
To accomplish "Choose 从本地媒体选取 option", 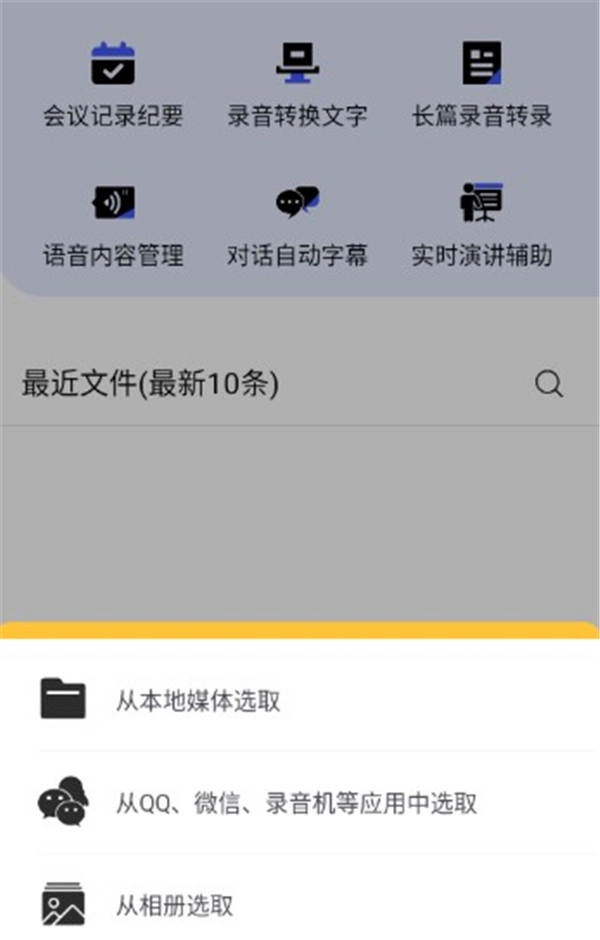I will [198, 700].
